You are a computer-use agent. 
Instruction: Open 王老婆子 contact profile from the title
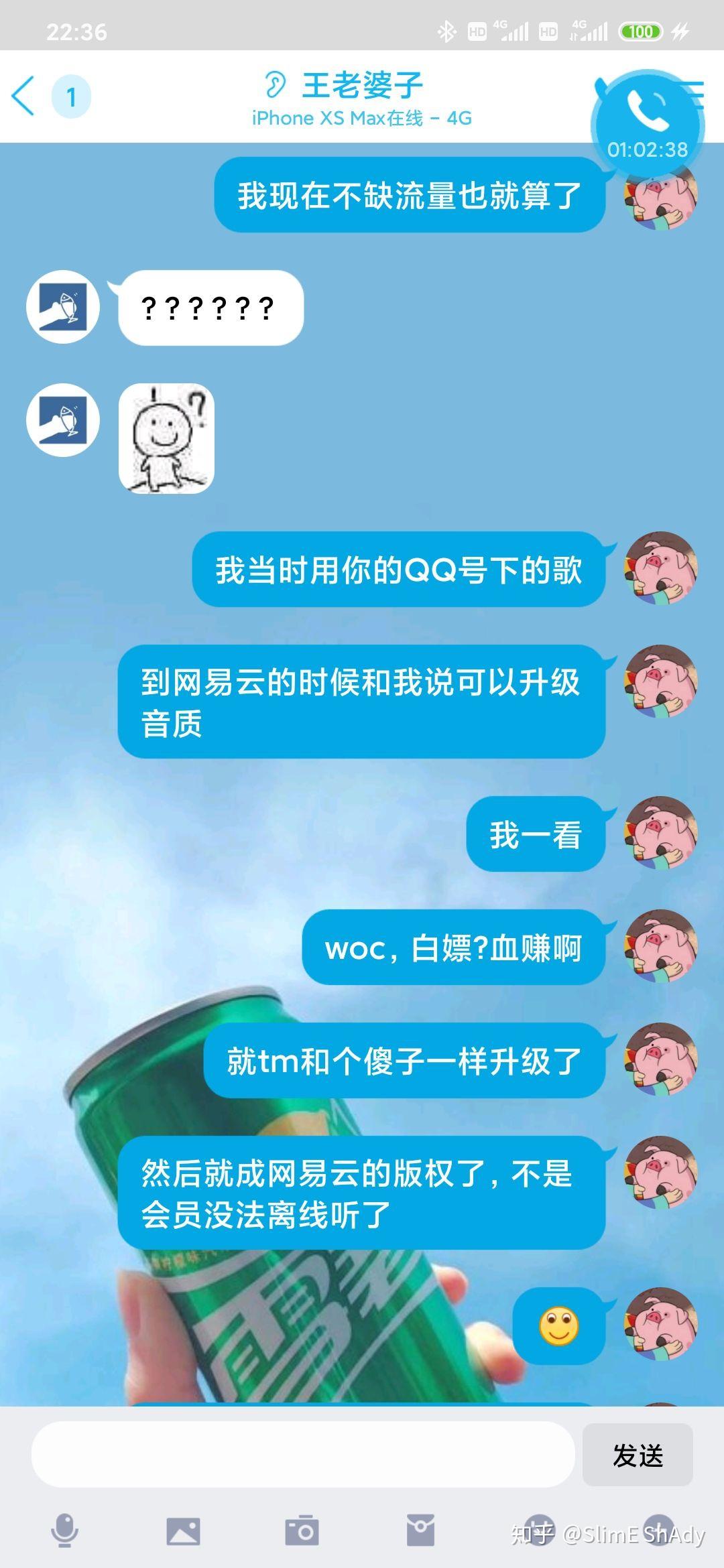[362, 86]
